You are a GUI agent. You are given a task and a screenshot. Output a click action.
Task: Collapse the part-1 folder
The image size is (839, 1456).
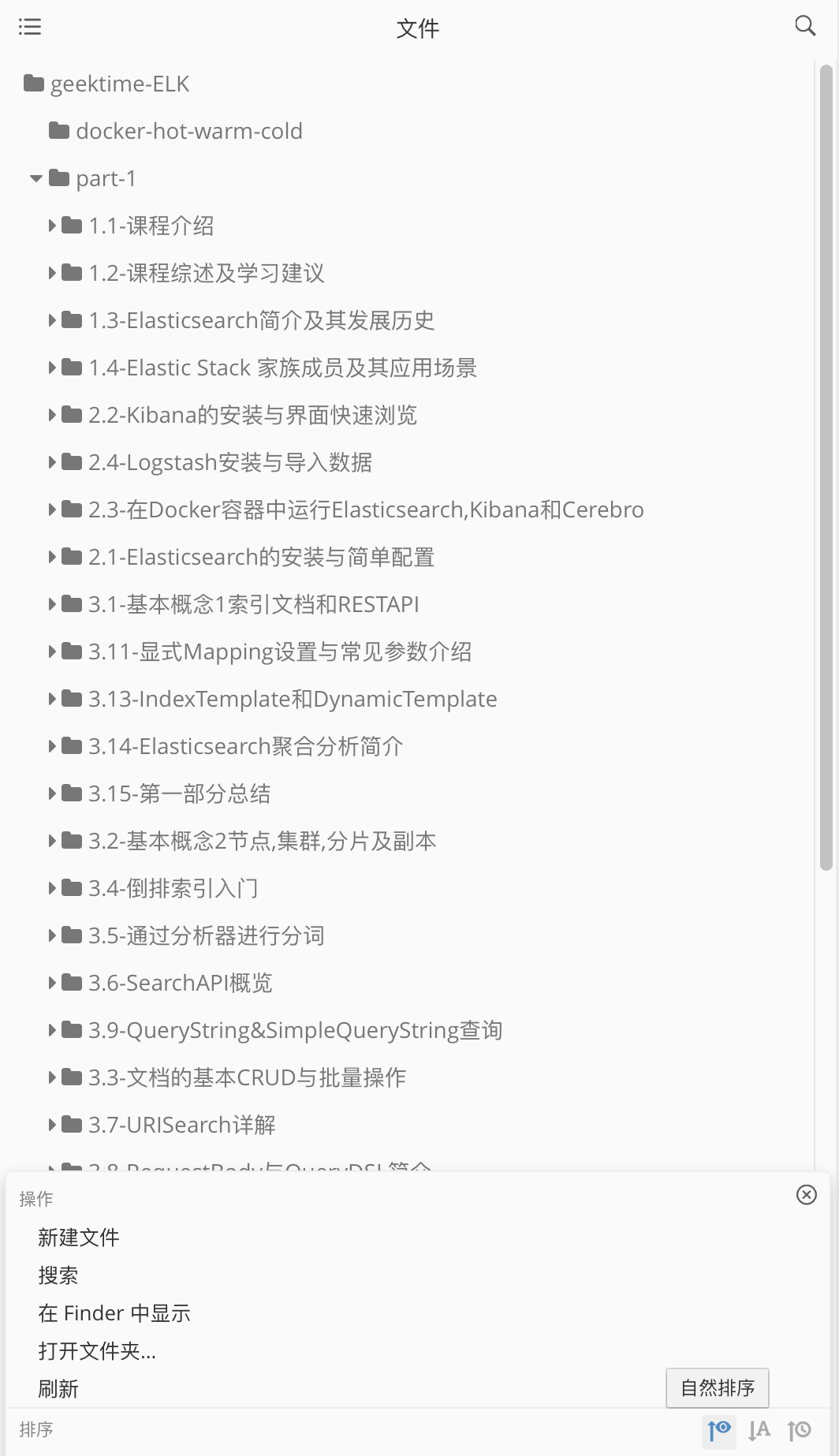(35, 177)
